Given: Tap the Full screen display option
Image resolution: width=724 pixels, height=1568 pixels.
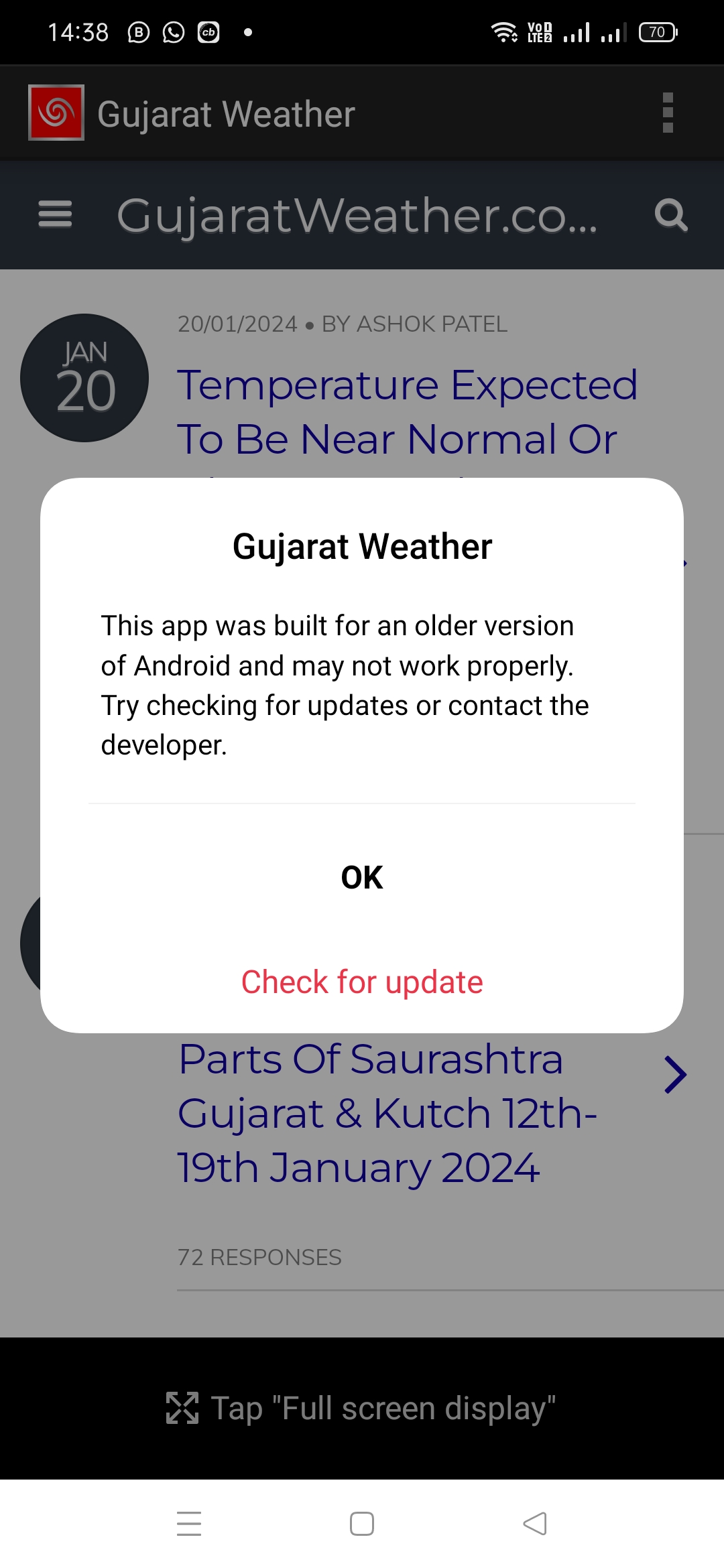Looking at the screenshot, I should pyautogui.click(x=362, y=1408).
